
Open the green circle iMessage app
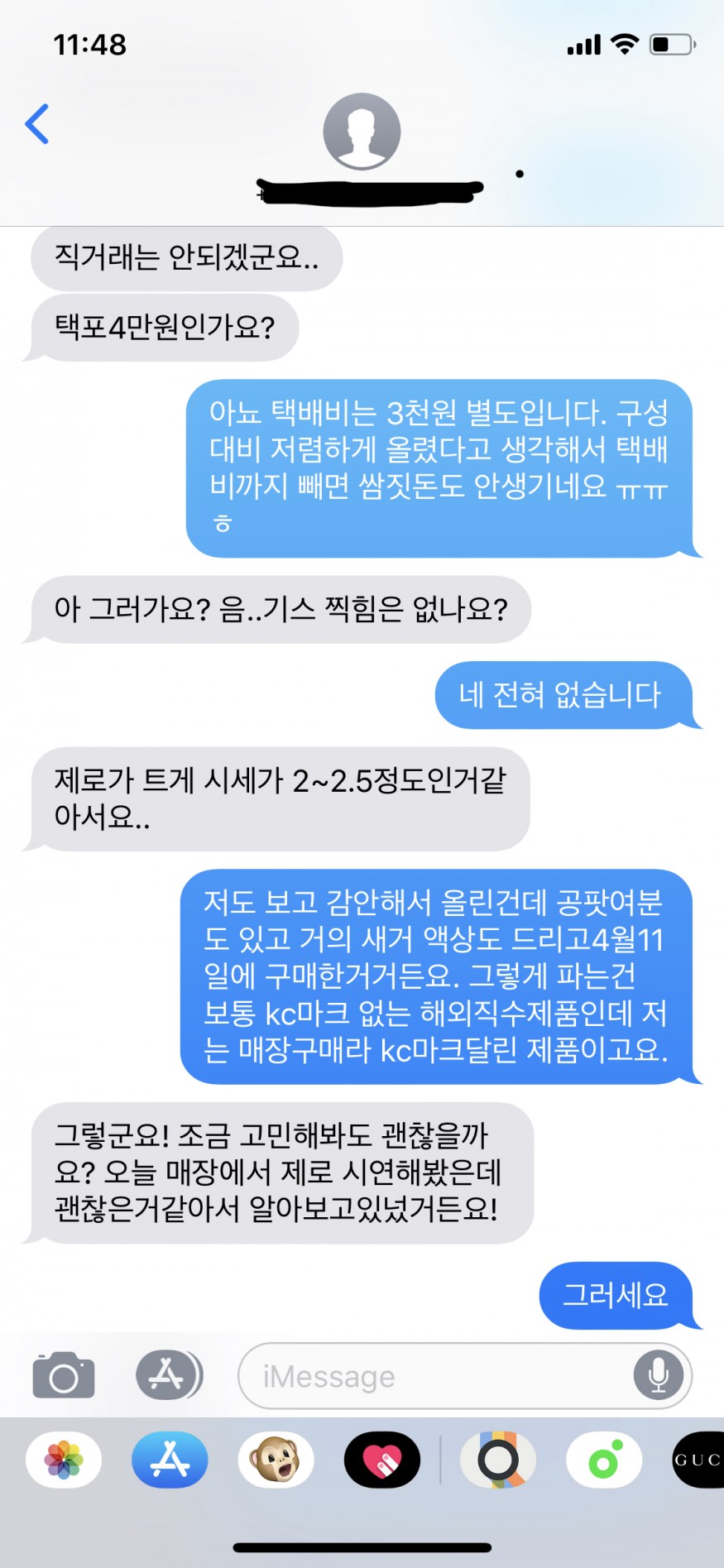[604, 1460]
